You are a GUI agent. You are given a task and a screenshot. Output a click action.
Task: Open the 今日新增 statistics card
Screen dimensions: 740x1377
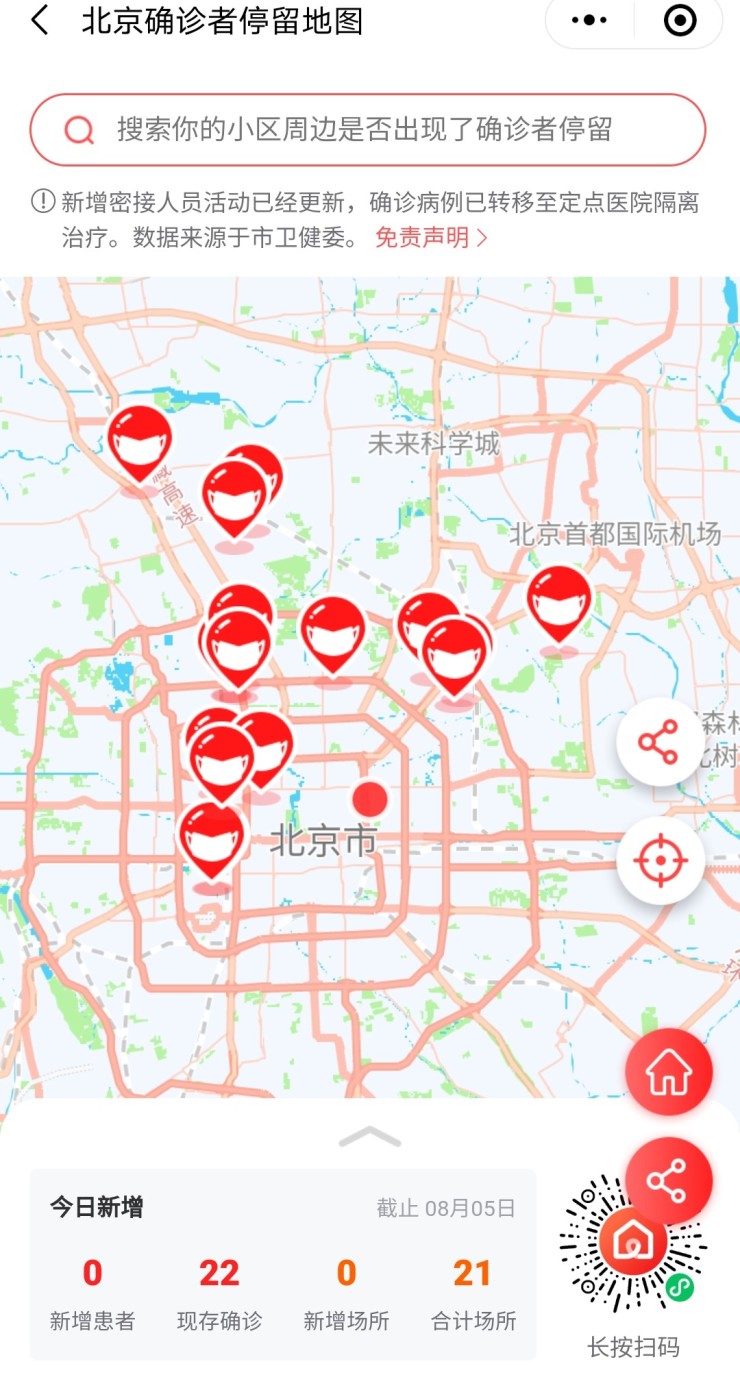(283, 1264)
